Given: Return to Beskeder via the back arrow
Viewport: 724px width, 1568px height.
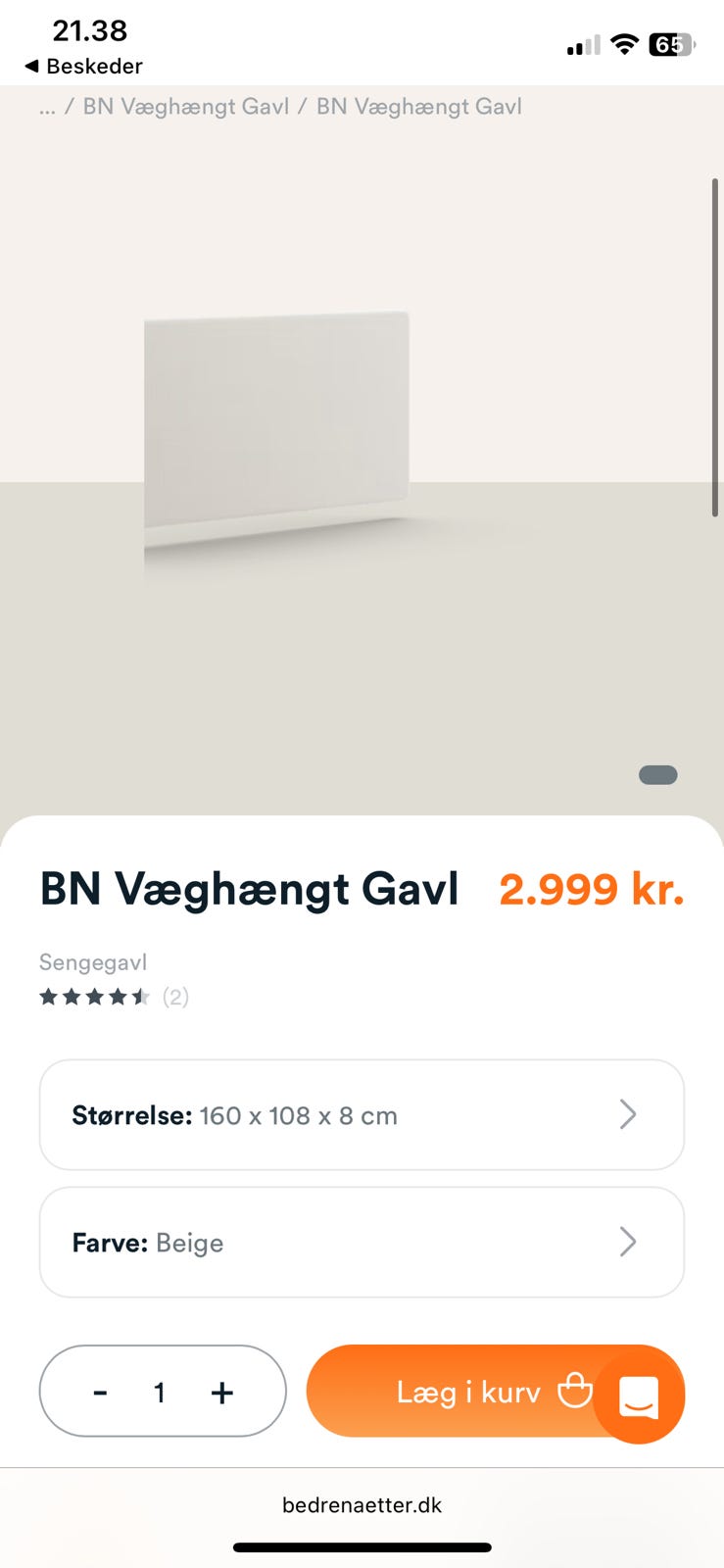Looking at the screenshot, I should pyautogui.click(x=88, y=67).
